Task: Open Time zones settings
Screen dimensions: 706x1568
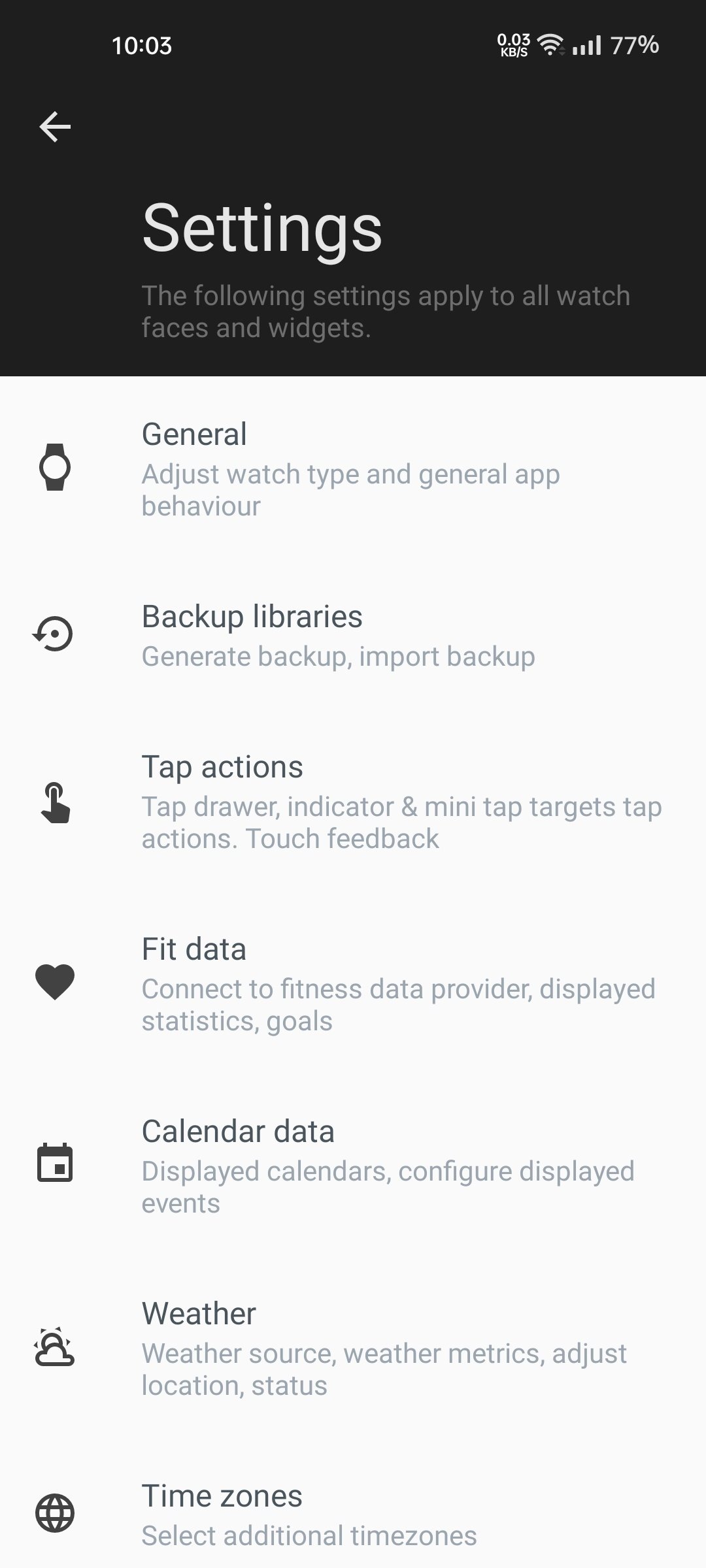Action: tap(353, 1514)
